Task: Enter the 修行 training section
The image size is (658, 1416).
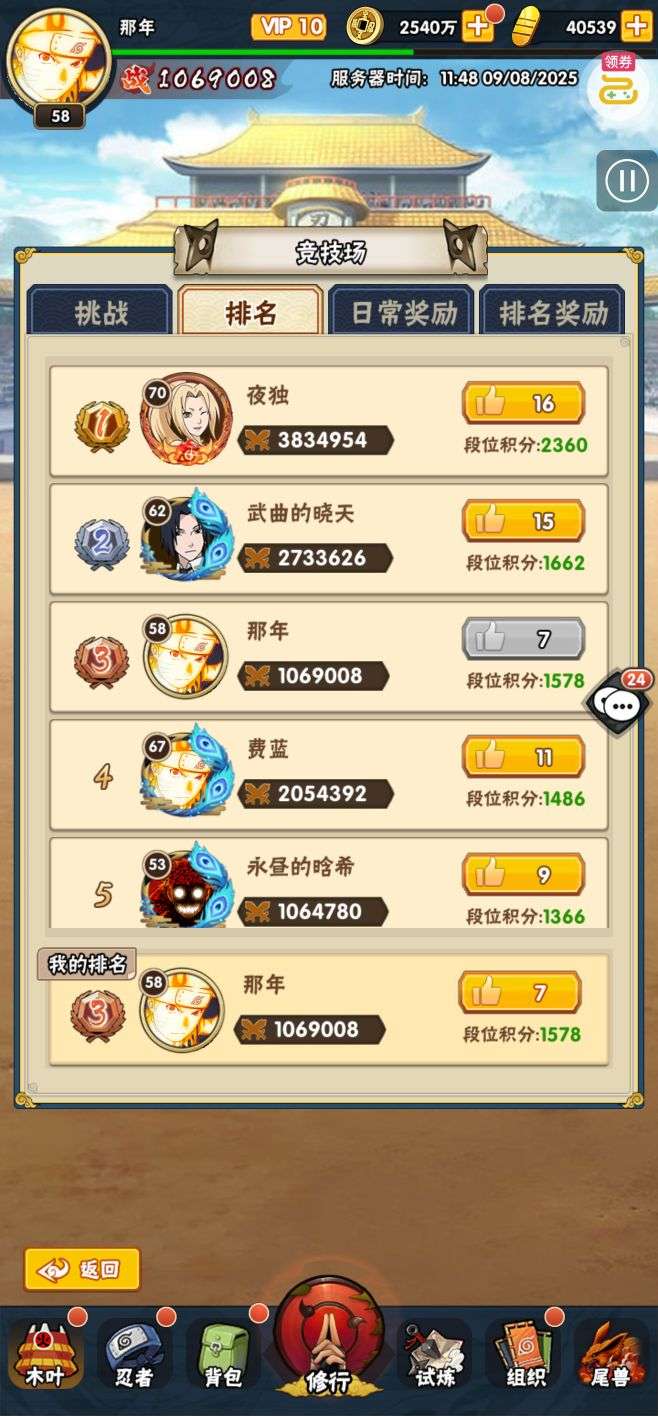Action: click(329, 1340)
